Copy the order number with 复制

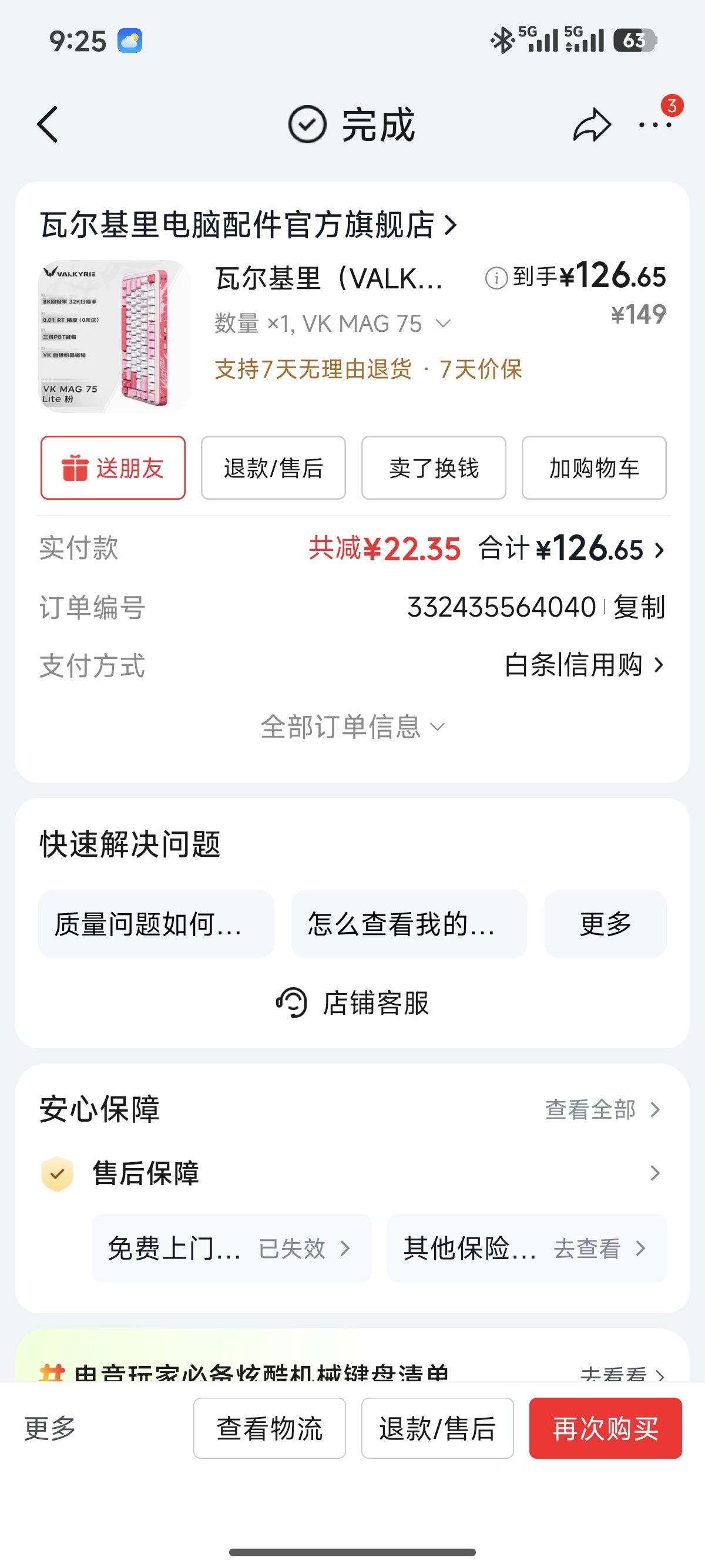click(639, 607)
